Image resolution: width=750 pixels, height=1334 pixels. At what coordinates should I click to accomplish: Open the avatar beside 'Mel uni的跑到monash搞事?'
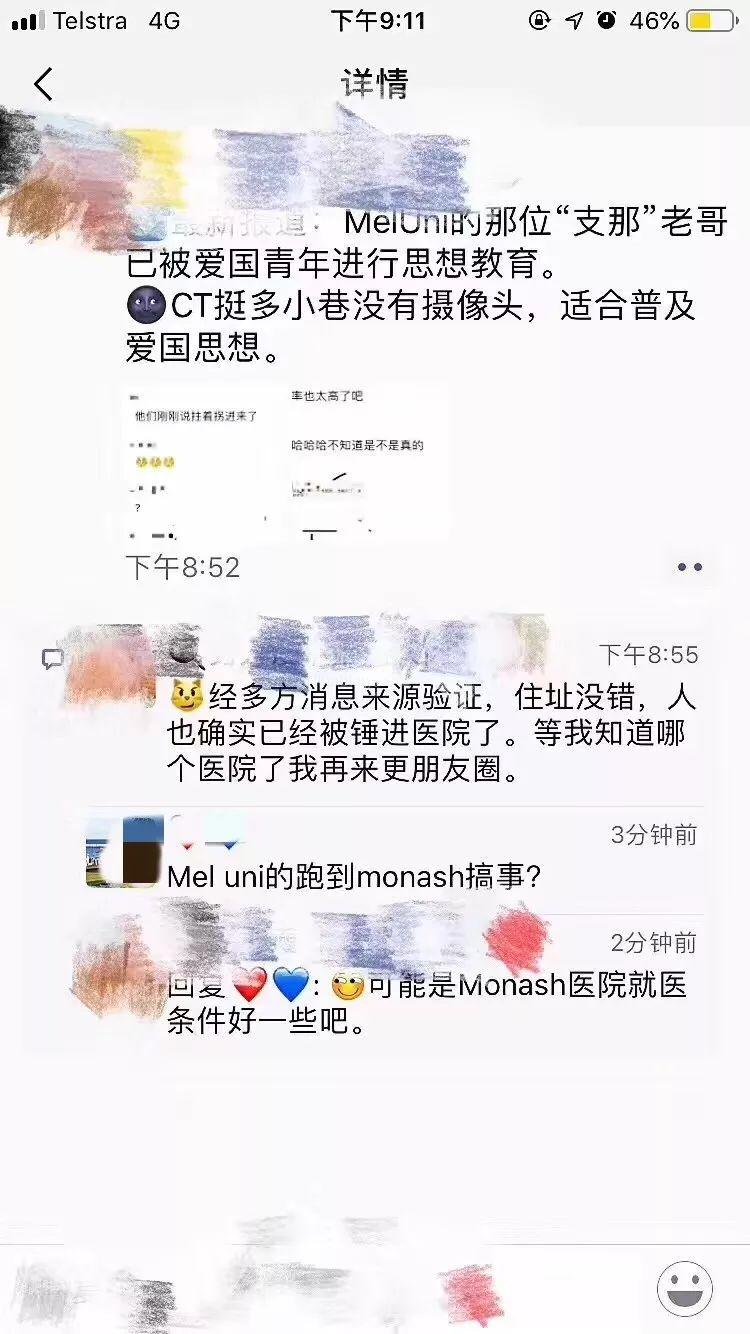[124, 852]
